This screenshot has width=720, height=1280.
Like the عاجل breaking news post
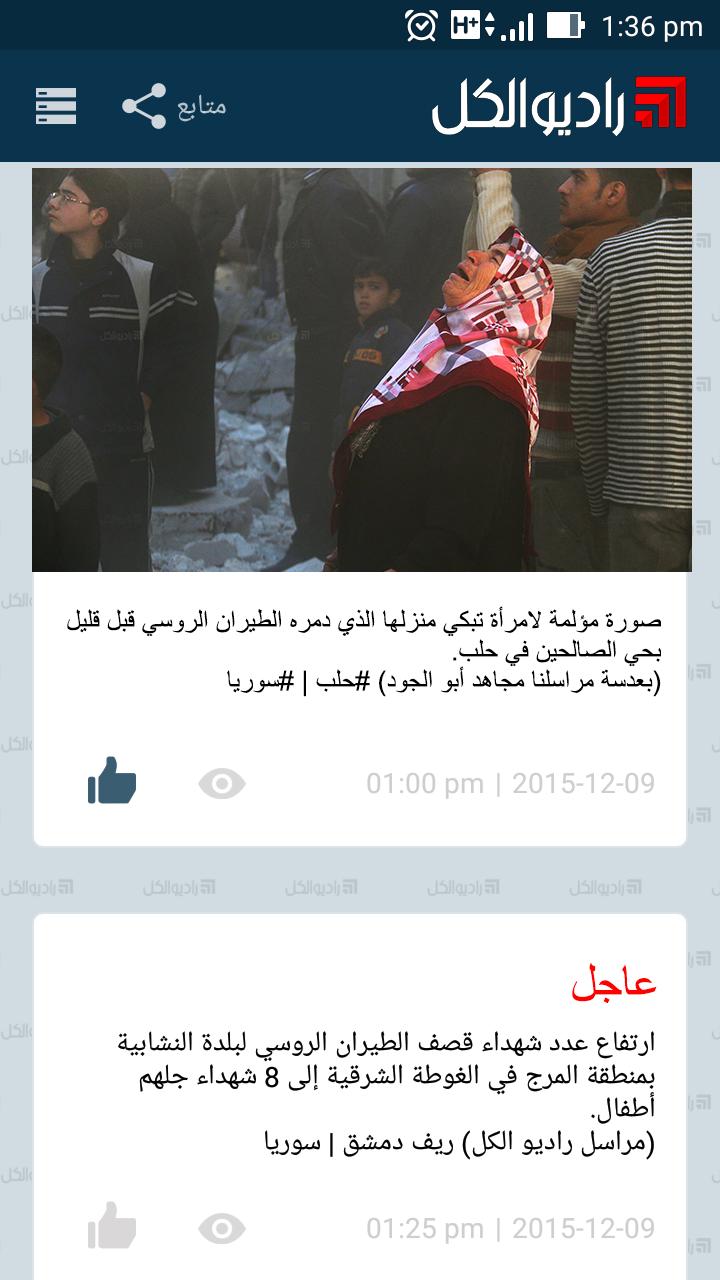(112, 1226)
